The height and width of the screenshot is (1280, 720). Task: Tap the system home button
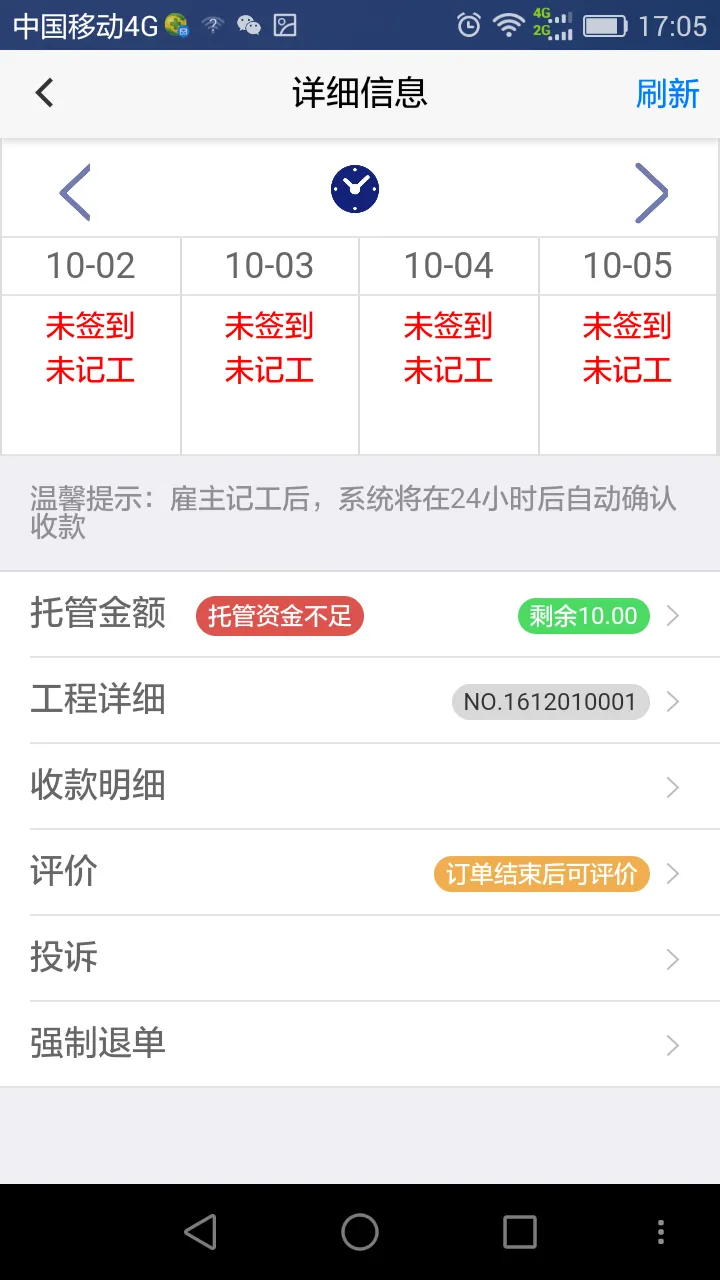click(360, 1232)
